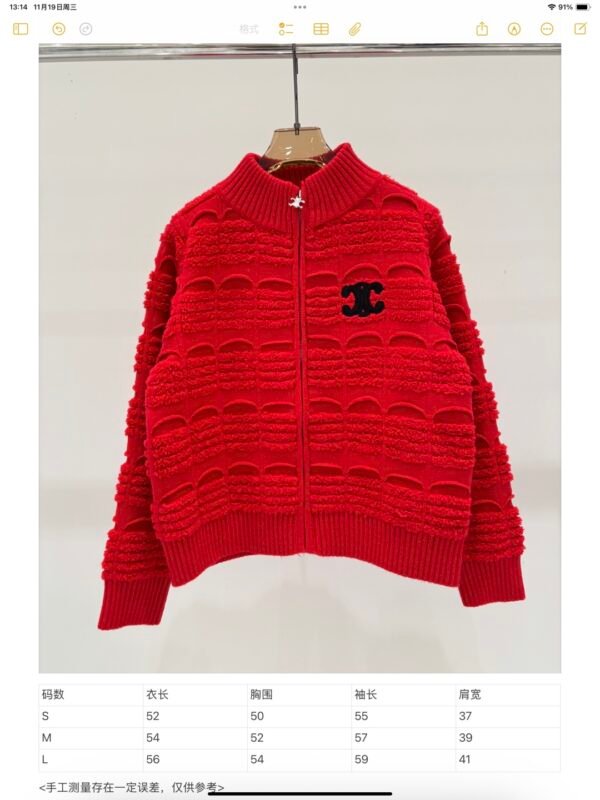Compose a new note

pos(580,29)
